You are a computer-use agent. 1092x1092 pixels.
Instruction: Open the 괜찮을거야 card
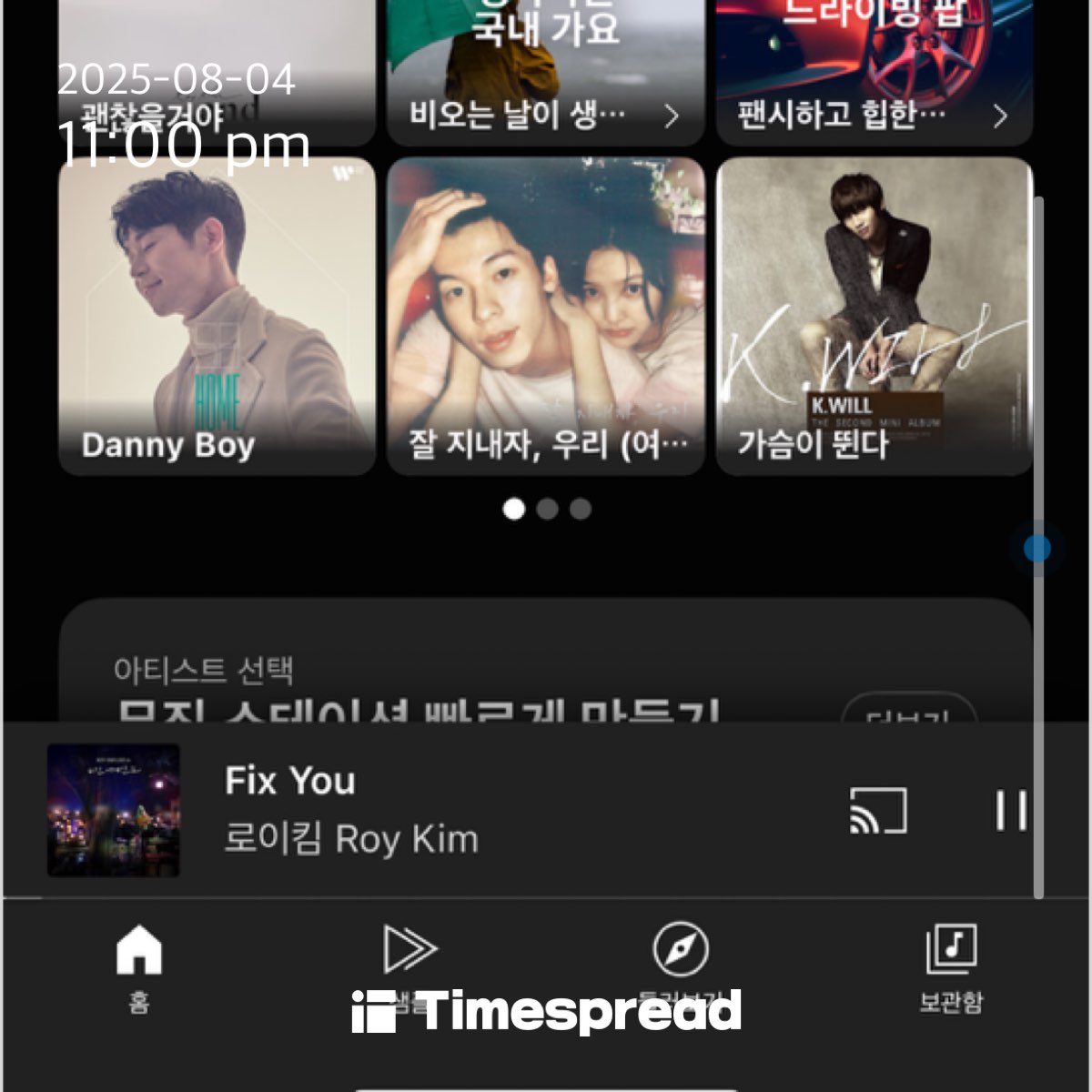[217, 73]
